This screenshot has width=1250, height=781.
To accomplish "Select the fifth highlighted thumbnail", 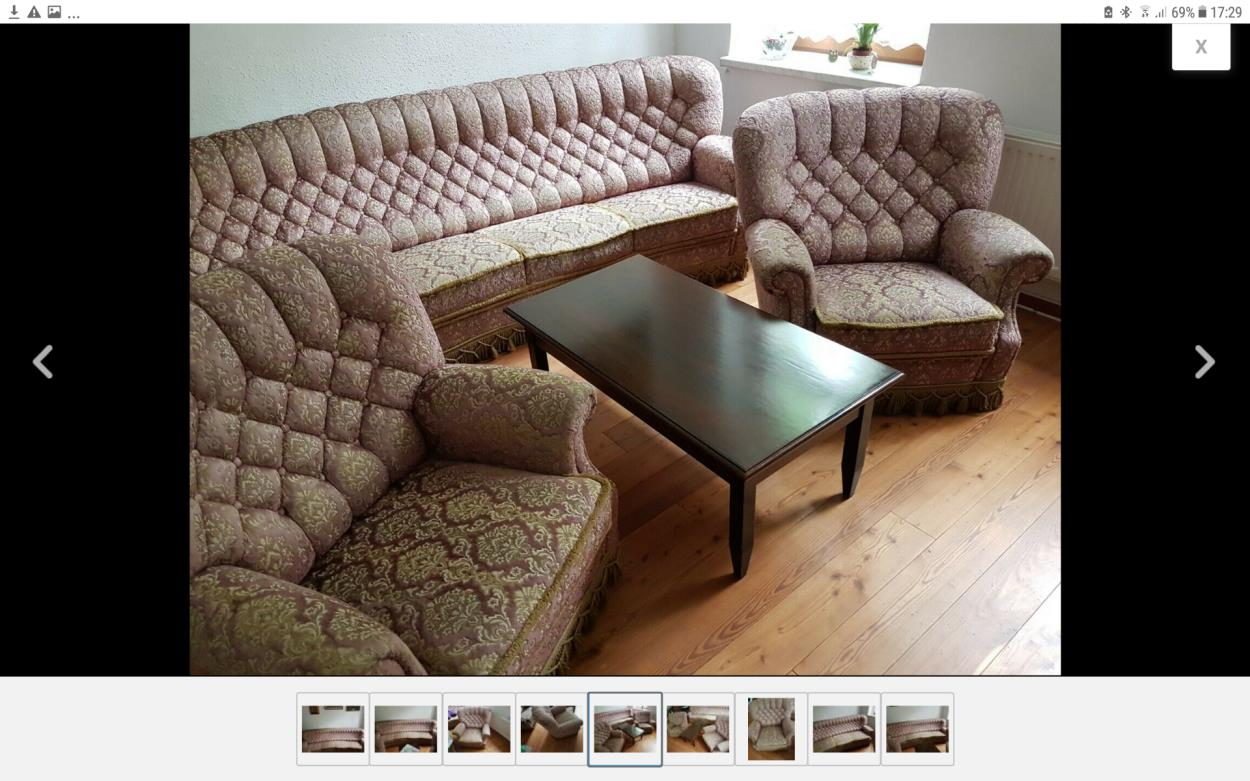I will click(x=625, y=729).
